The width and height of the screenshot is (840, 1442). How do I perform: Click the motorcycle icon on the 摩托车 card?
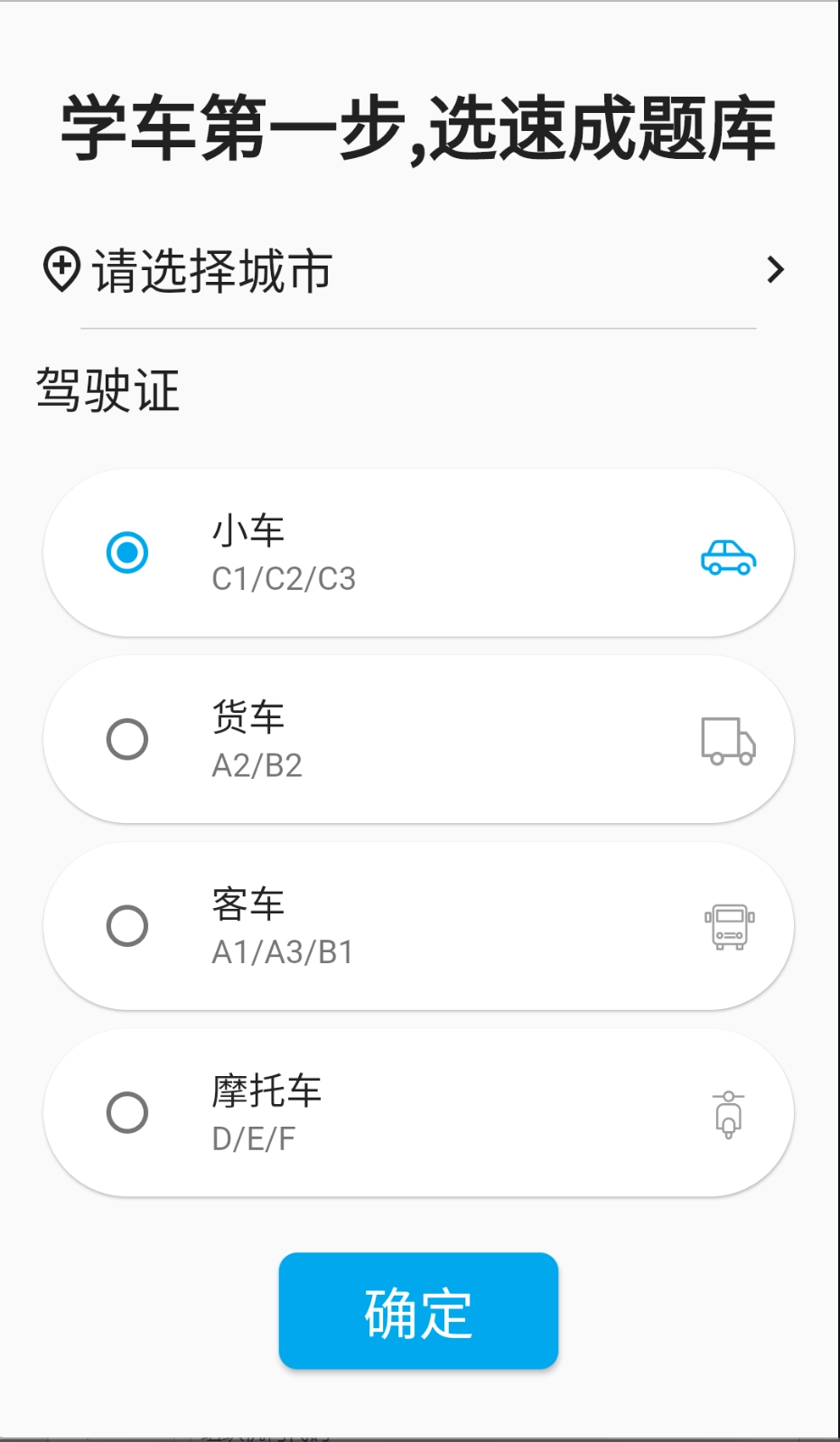pyautogui.click(x=727, y=1113)
